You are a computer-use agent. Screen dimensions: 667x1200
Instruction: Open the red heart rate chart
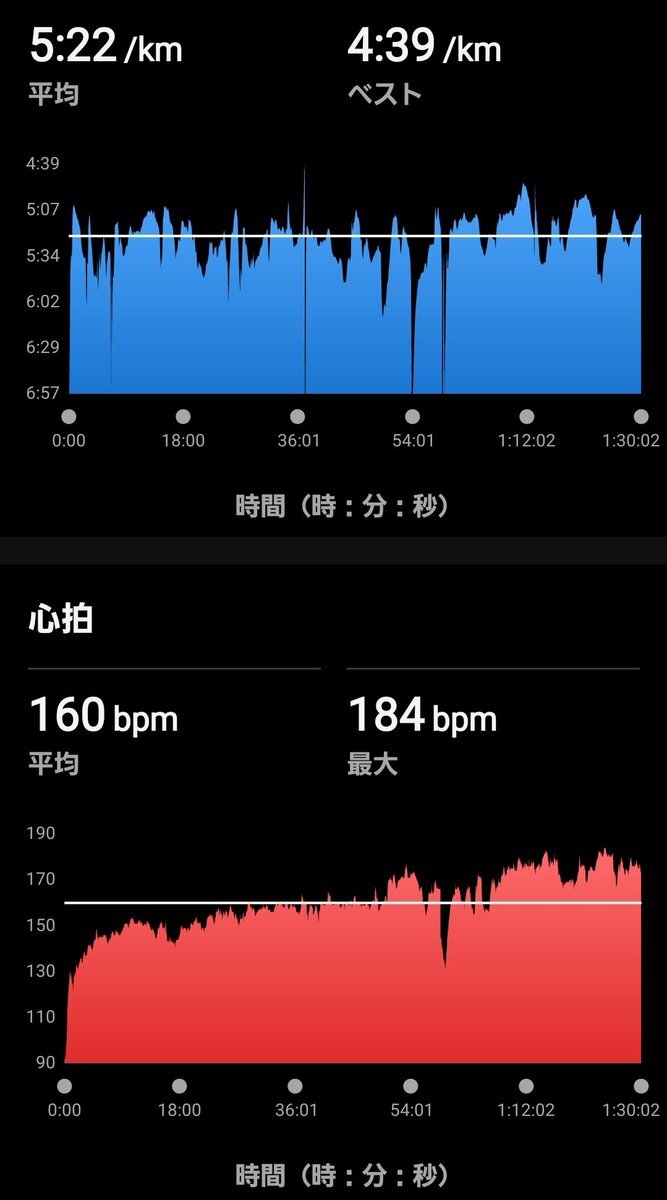pyautogui.click(x=353, y=957)
